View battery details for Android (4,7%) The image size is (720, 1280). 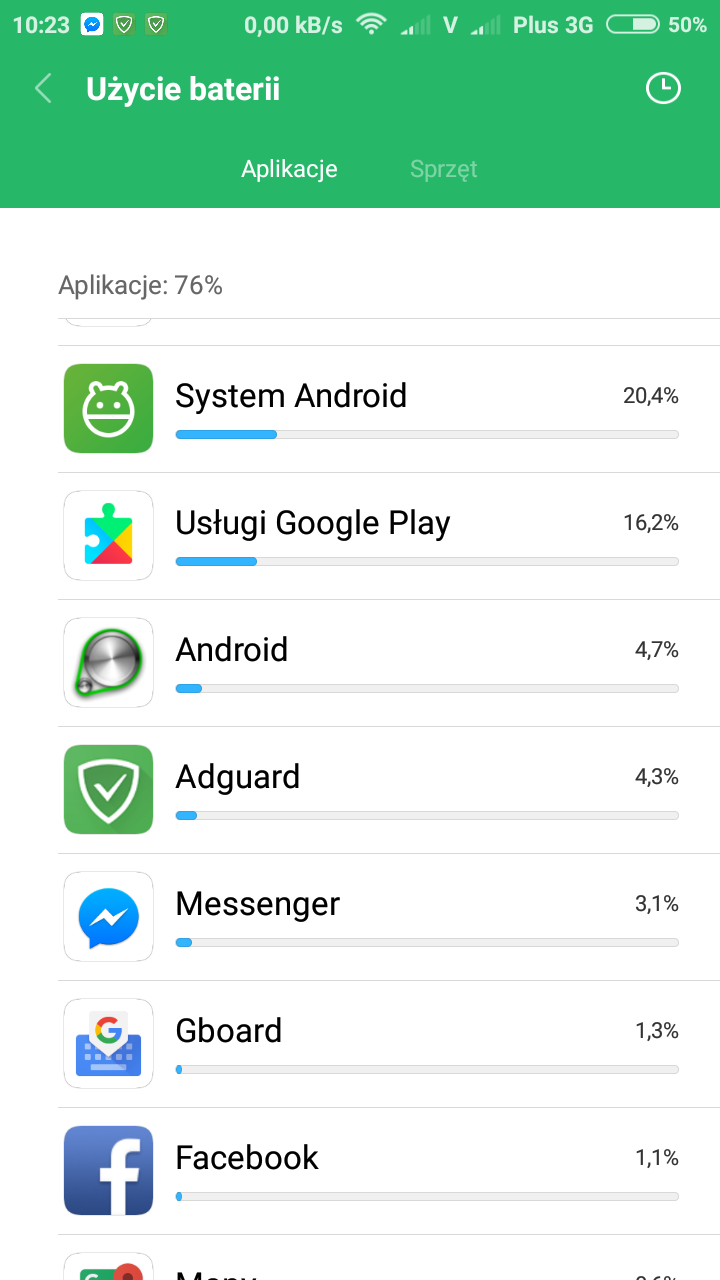[388, 663]
